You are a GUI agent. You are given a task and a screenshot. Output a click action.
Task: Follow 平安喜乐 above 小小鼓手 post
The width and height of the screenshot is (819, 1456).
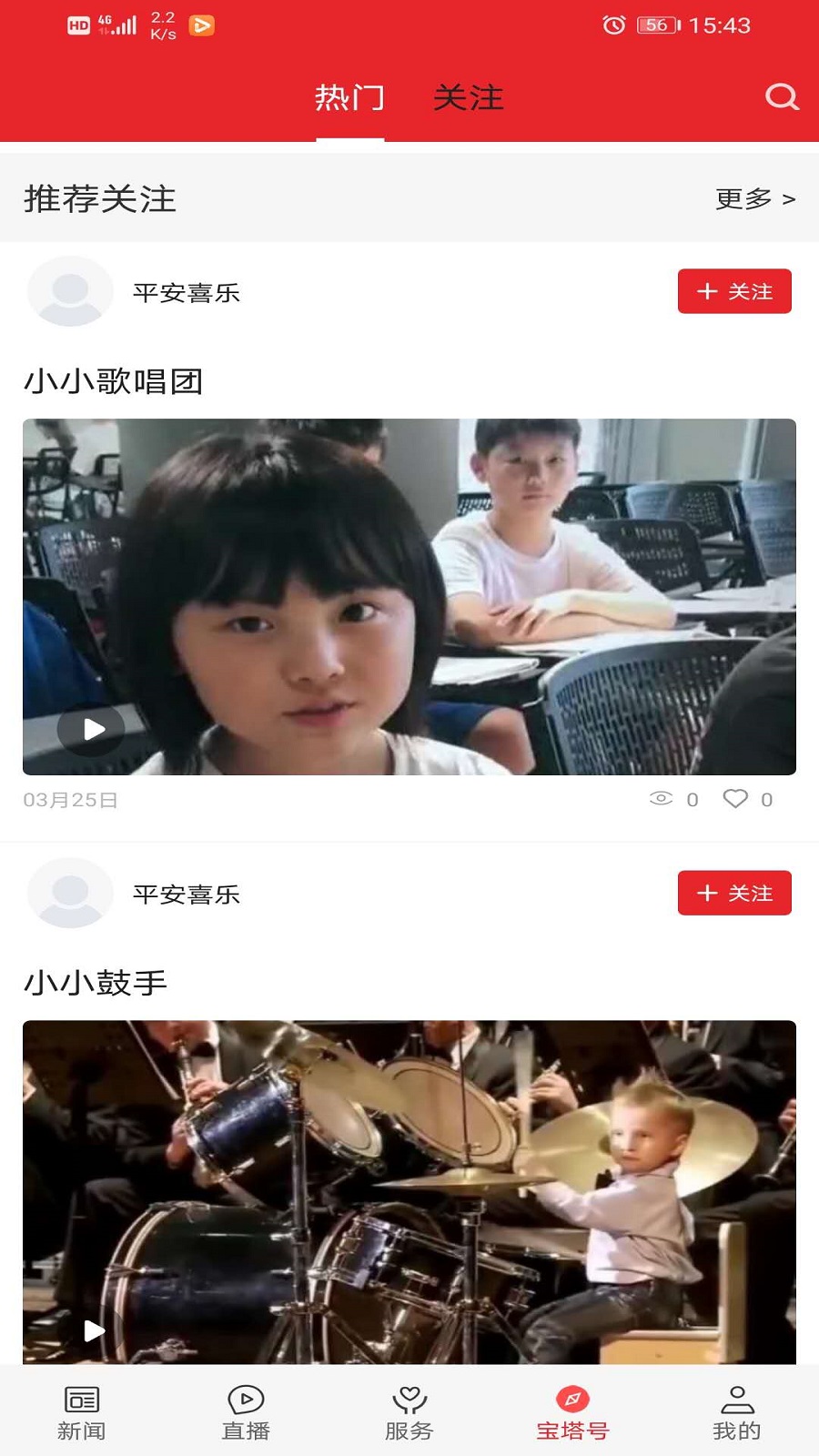[734, 893]
